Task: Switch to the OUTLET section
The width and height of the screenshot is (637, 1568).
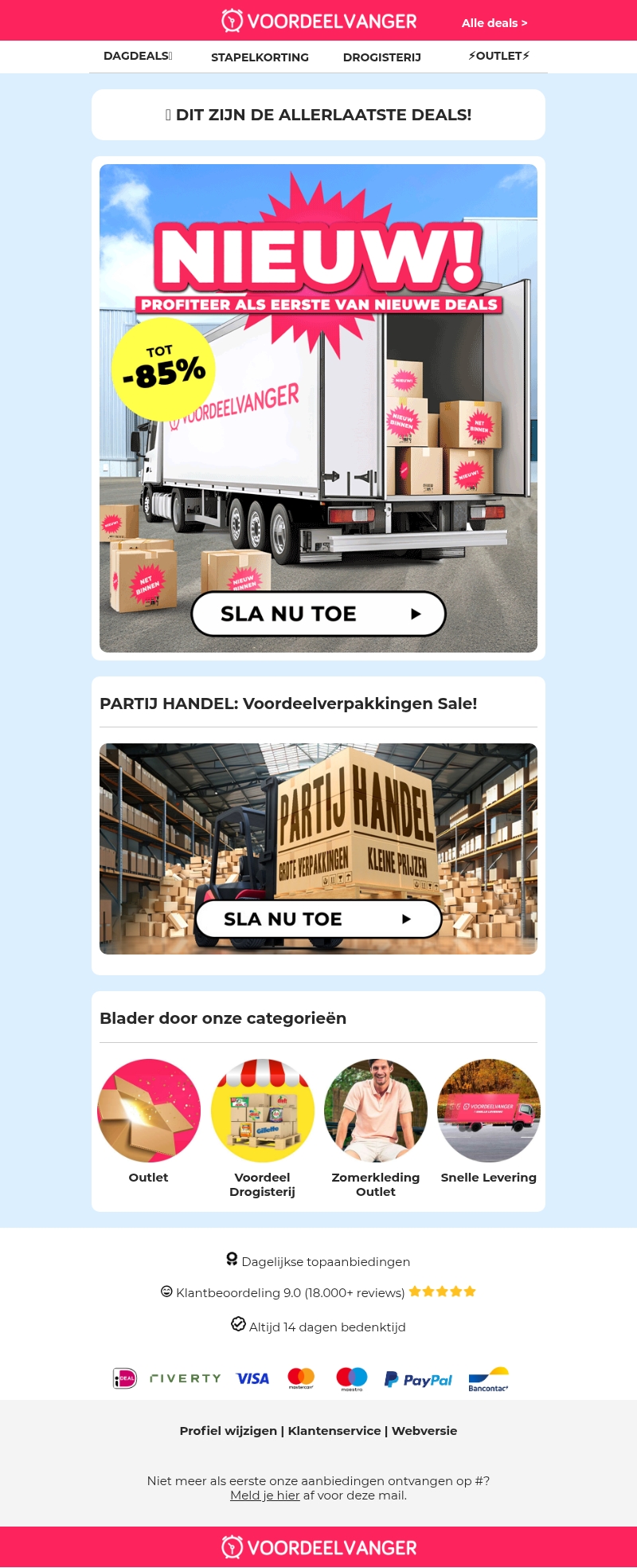Action: tap(498, 56)
